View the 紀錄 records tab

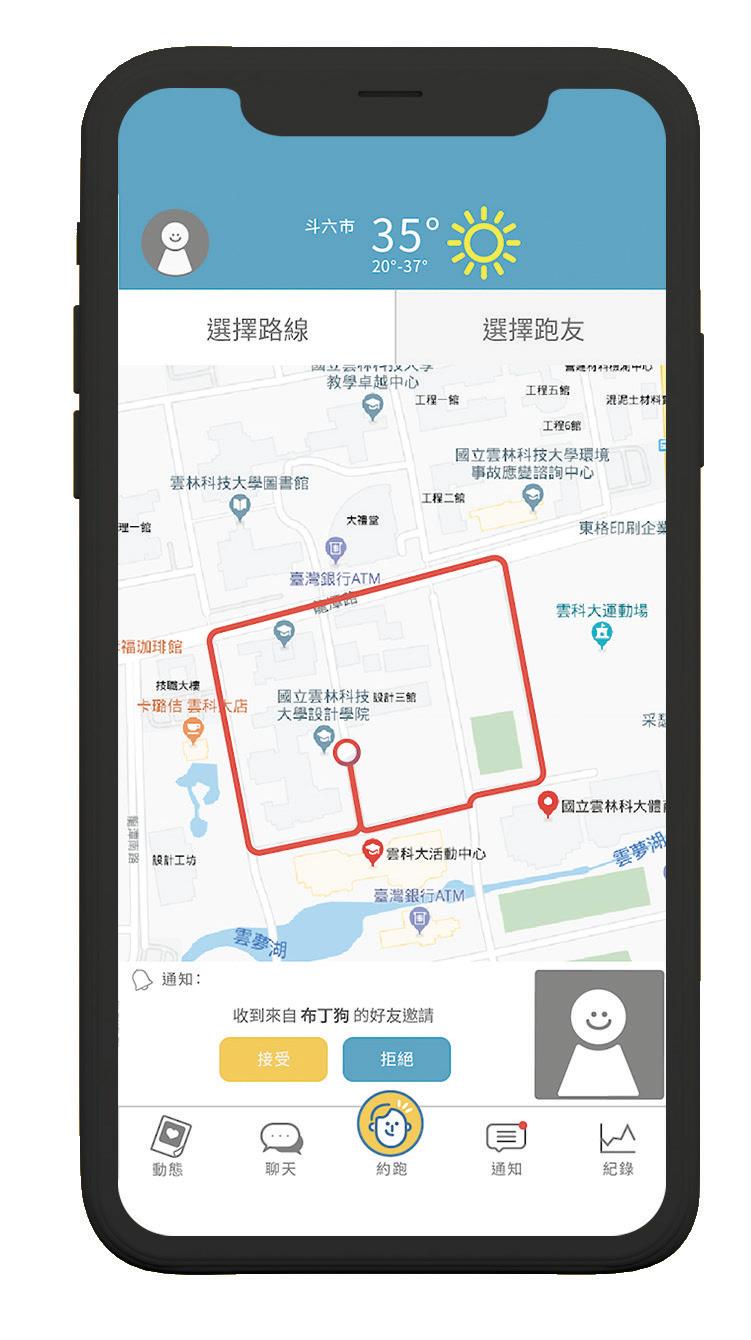pos(618,1147)
